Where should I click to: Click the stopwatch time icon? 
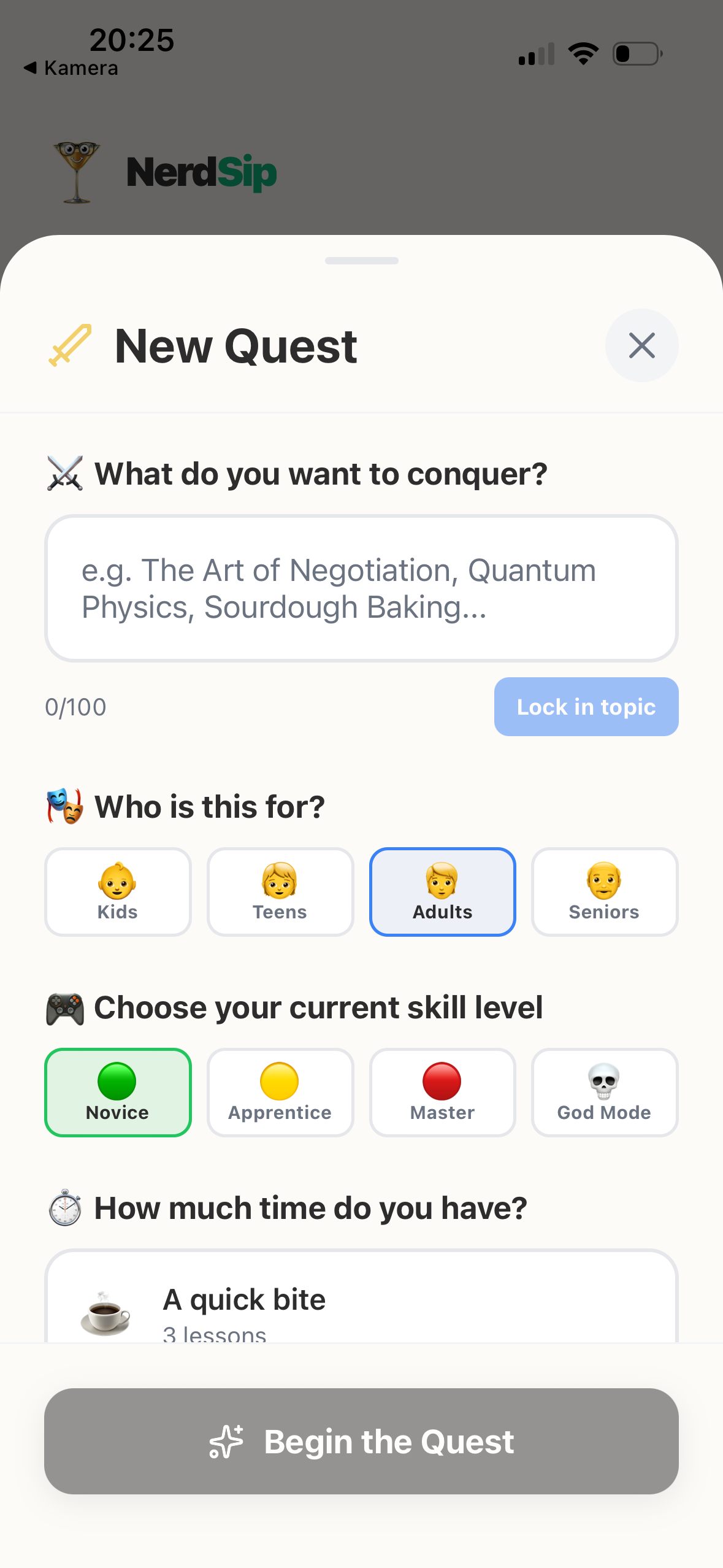click(64, 1206)
